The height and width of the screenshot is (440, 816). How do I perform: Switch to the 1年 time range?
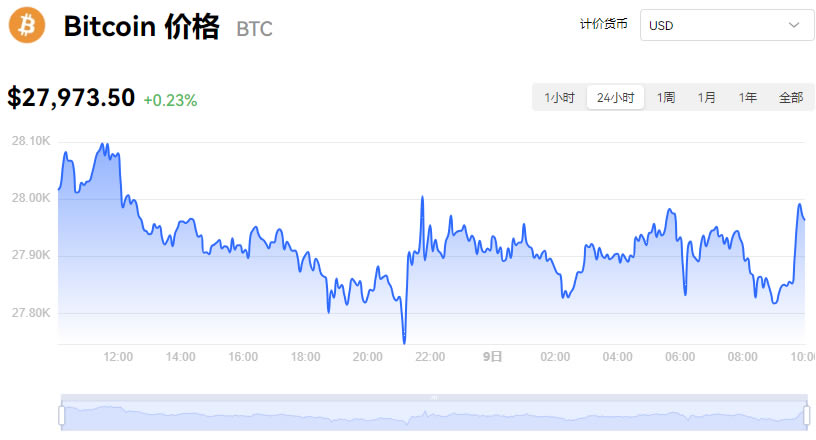[x=747, y=97]
